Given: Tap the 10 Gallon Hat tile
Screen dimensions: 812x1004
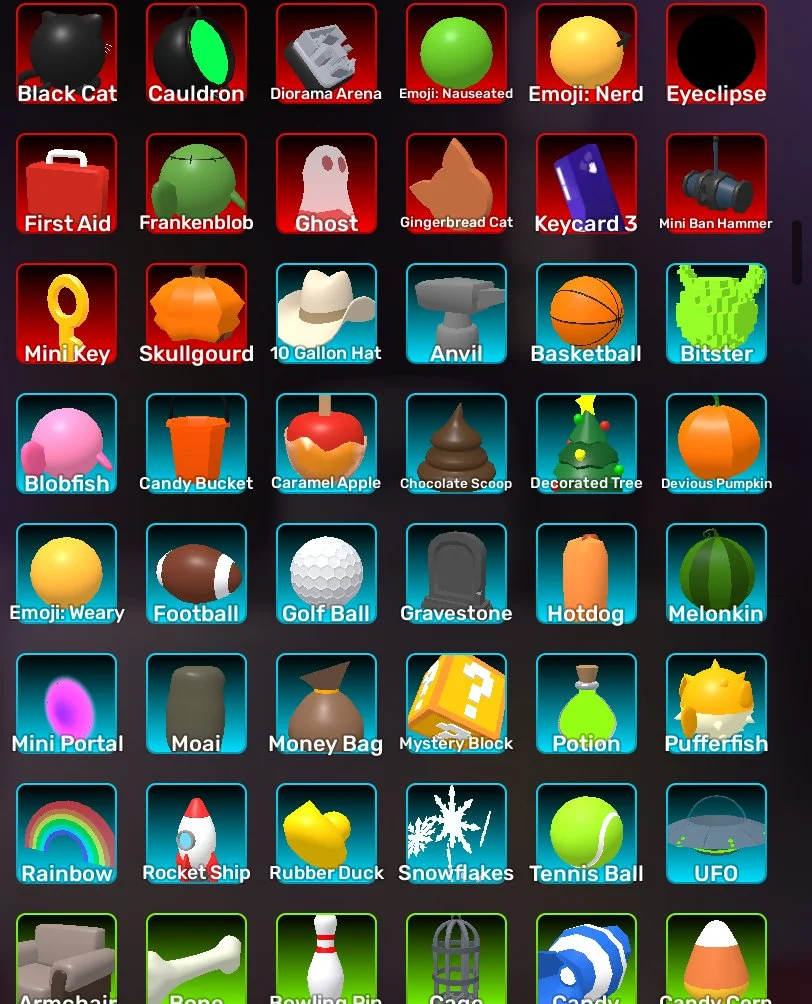Looking at the screenshot, I should pos(327,314).
